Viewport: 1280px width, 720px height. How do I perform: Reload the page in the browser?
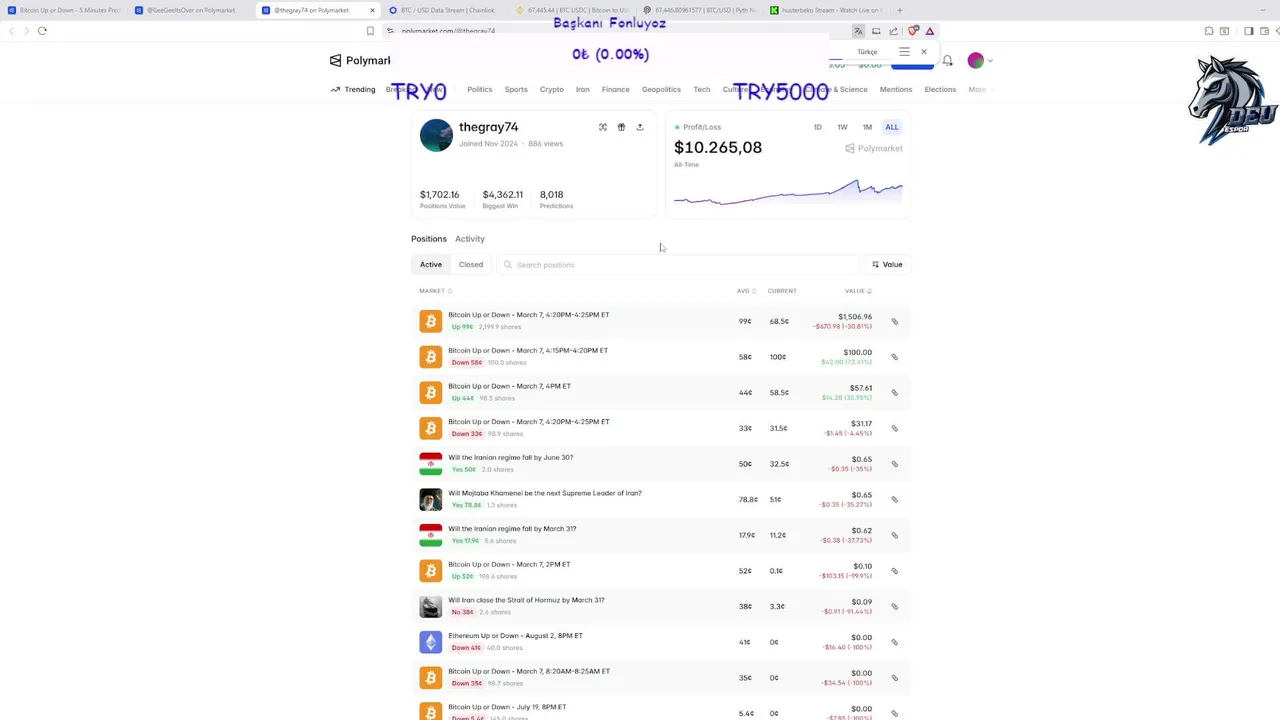[x=42, y=31]
